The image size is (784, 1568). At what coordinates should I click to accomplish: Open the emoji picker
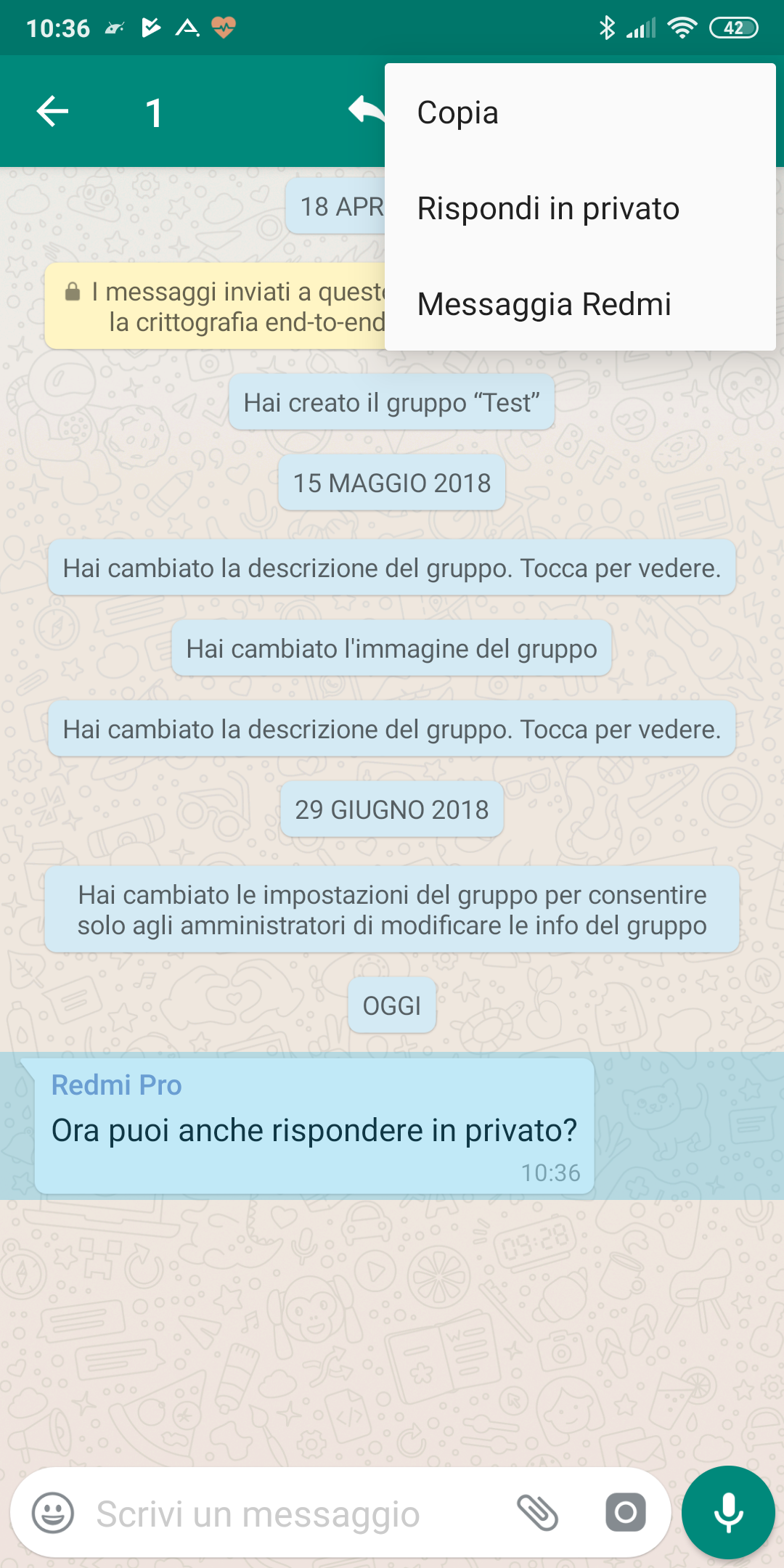[x=53, y=1514]
